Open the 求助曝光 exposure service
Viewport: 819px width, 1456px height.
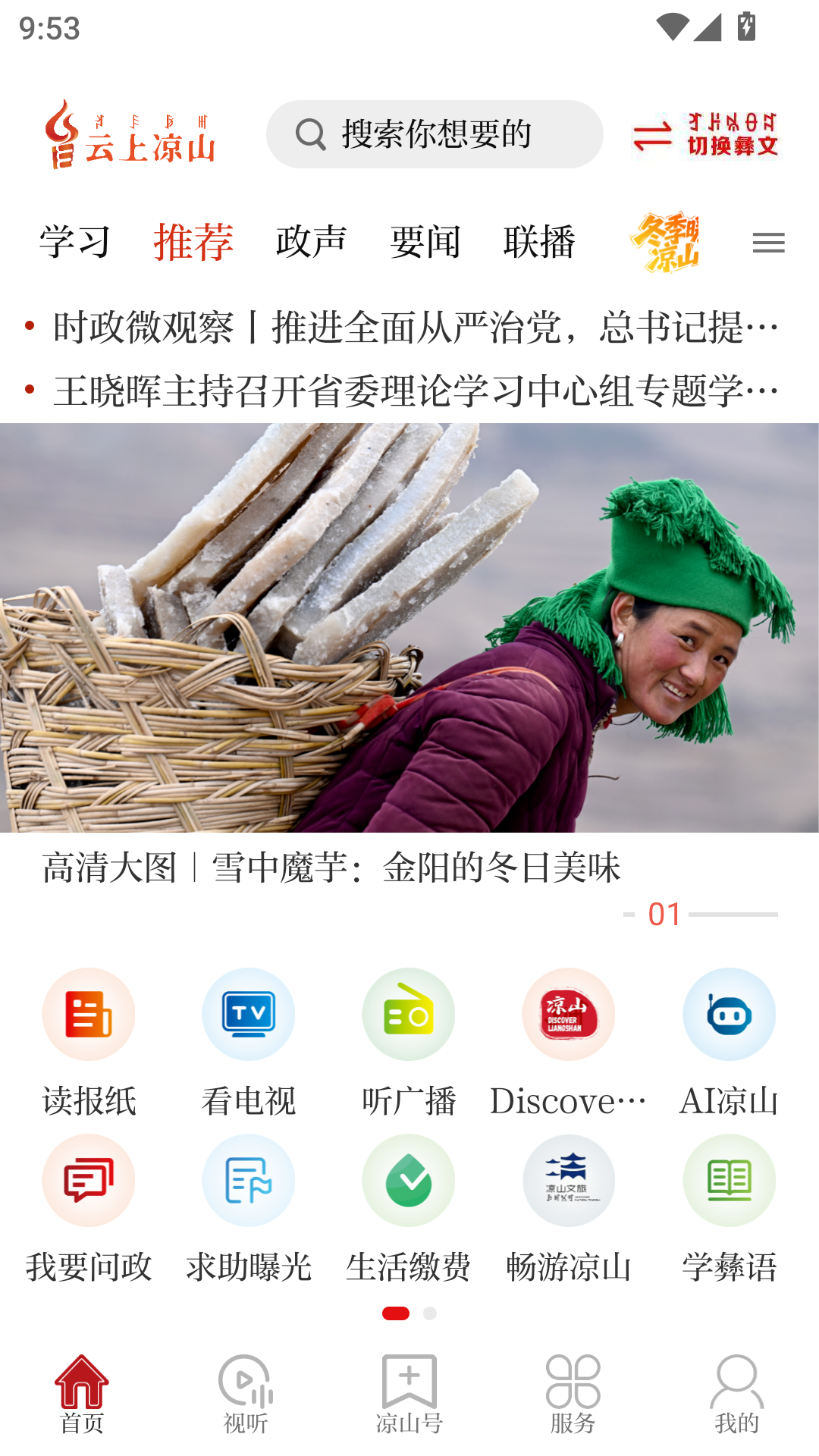pos(248,1181)
